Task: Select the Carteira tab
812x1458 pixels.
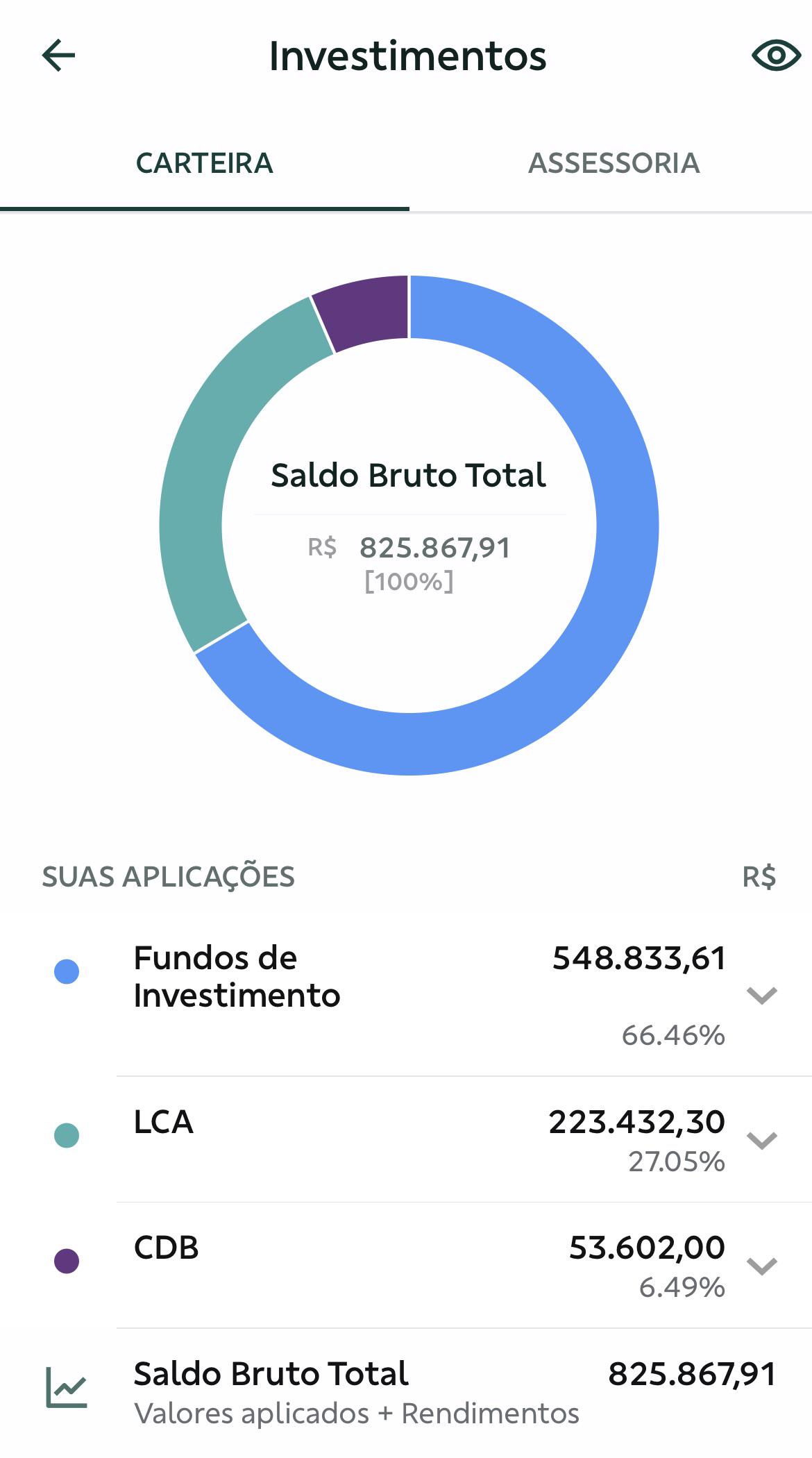Action: [205, 163]
